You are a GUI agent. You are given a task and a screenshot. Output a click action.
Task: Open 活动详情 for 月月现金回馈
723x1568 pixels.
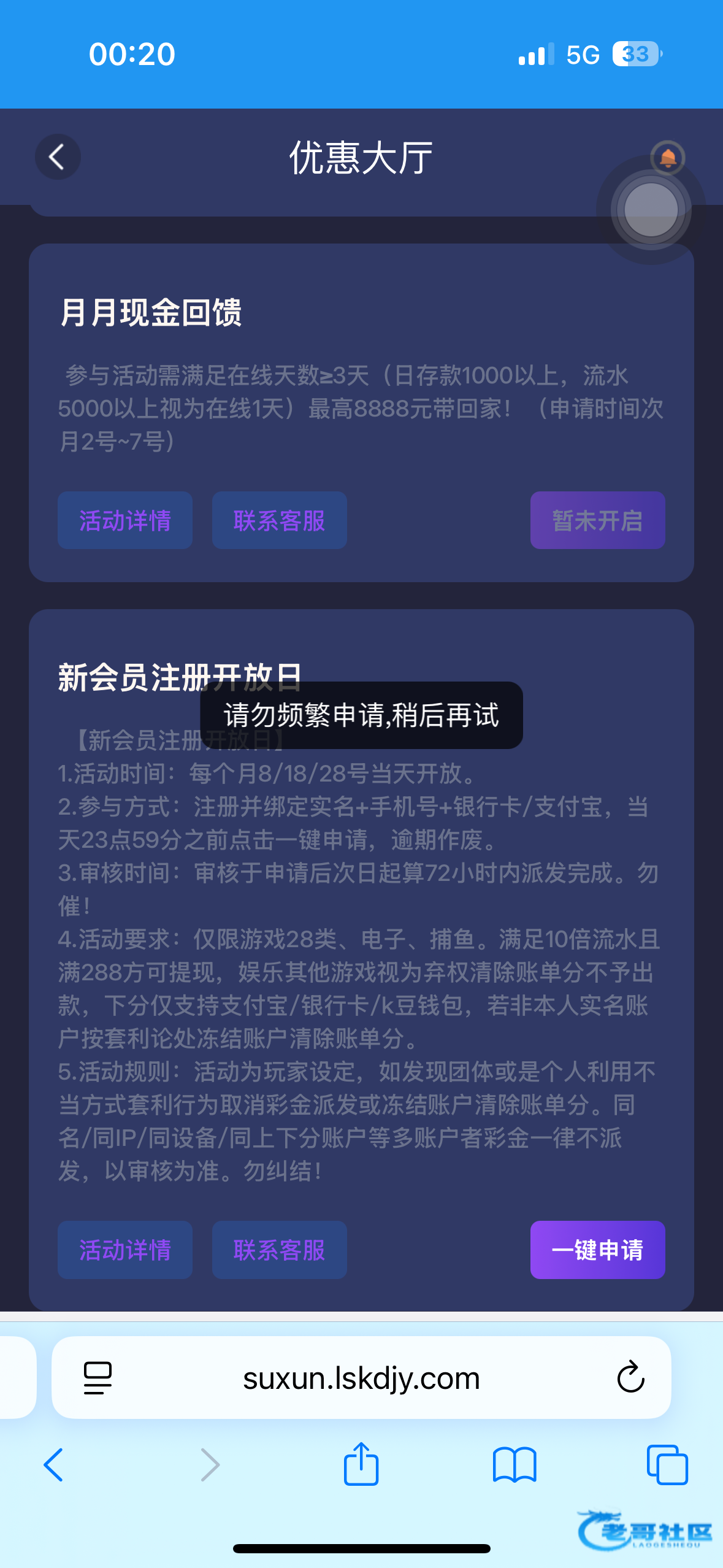coord(125,520)
